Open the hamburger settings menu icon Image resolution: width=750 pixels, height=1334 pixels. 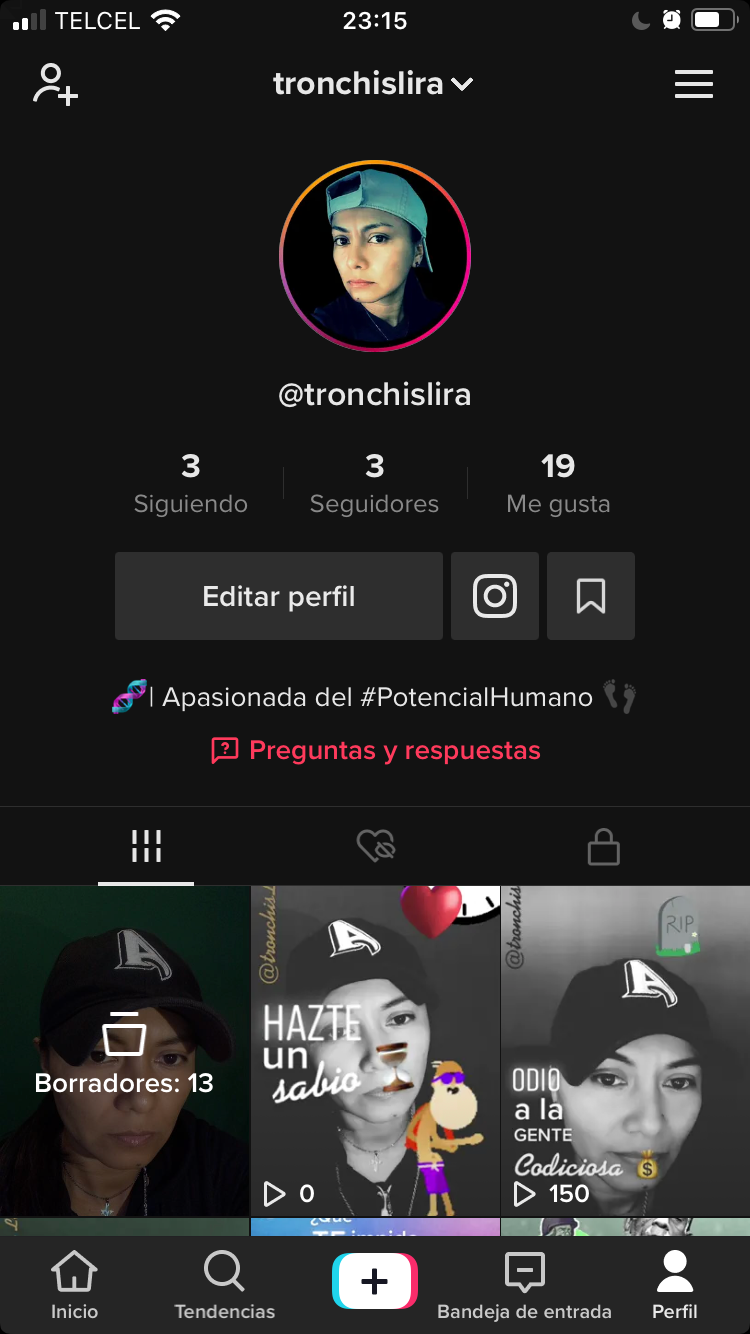tap(694, 85)
